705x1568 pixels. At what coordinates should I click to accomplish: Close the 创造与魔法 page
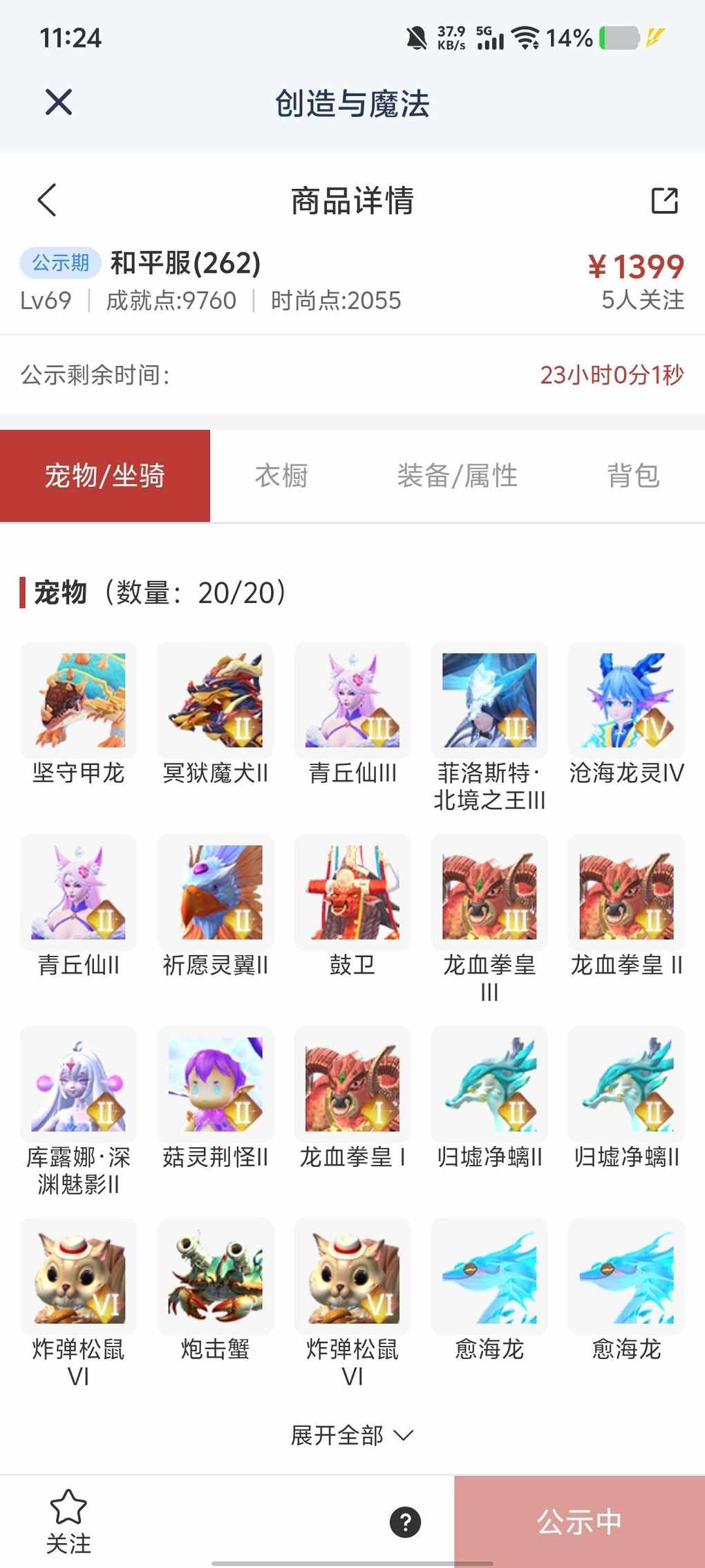(x=59, y=102)
